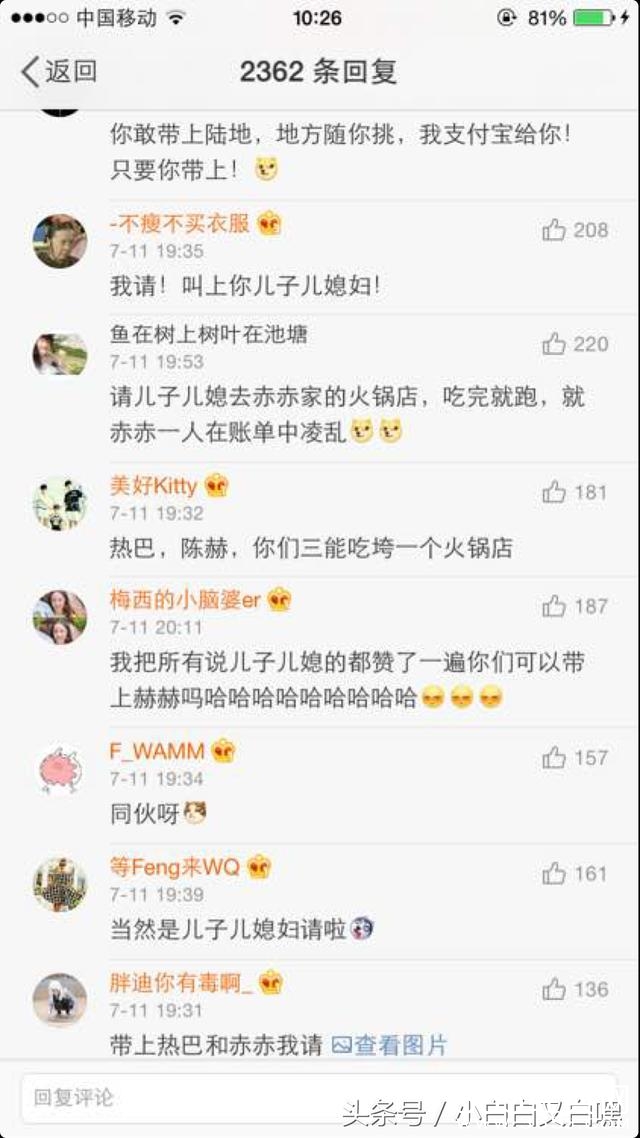This screenshot has height=1138, width=640.
Task: Open 等Feng来WQ's username
Action: (175, 867)
